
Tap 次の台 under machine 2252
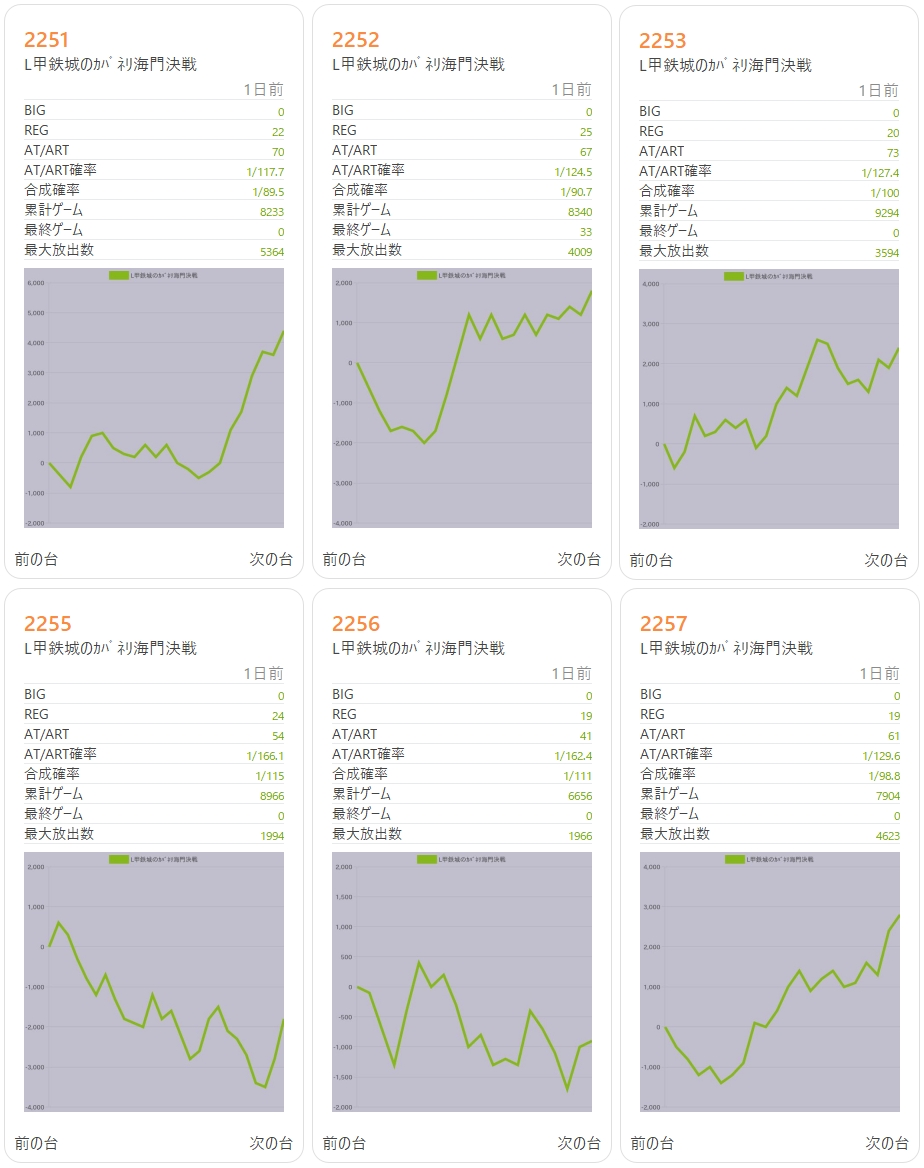coord(579,559)
